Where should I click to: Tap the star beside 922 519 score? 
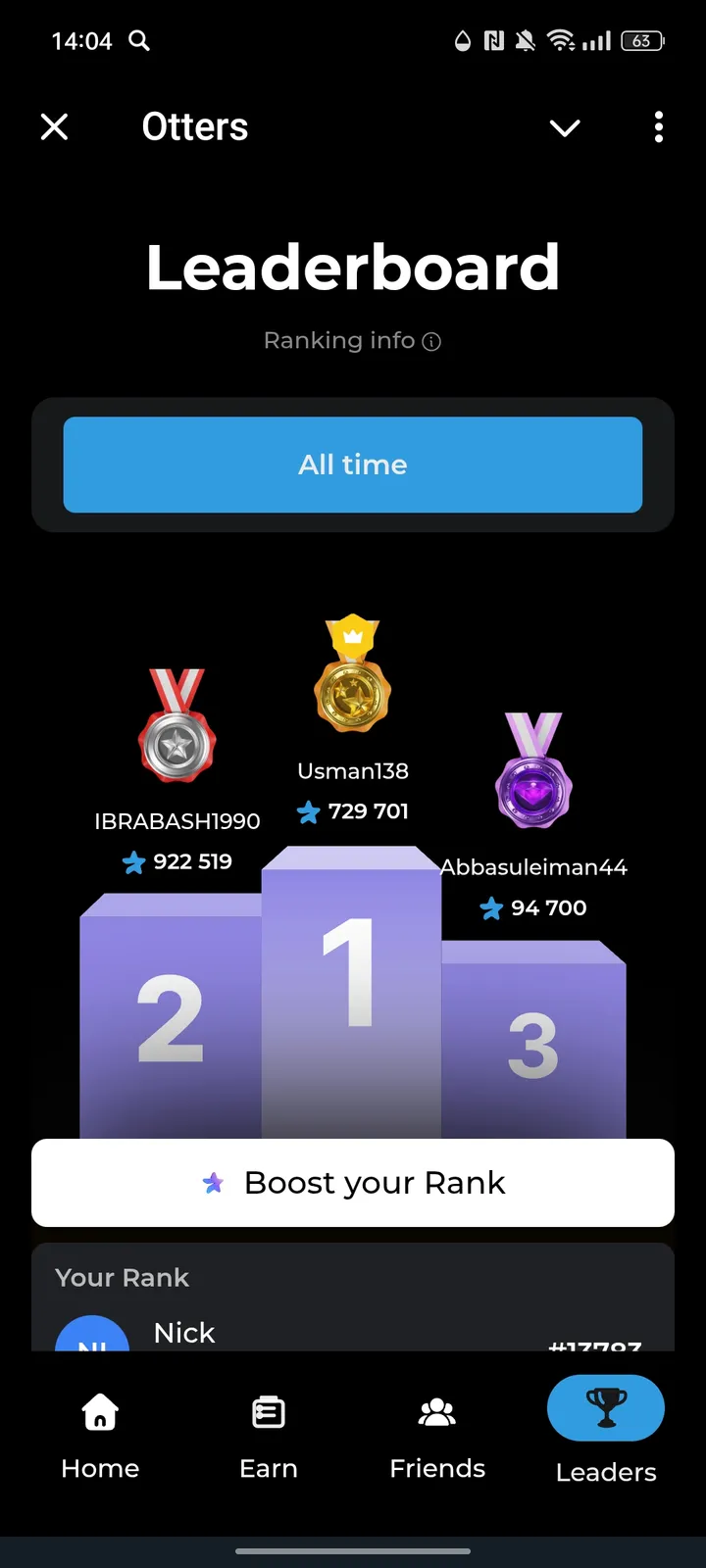click(133, 862)
